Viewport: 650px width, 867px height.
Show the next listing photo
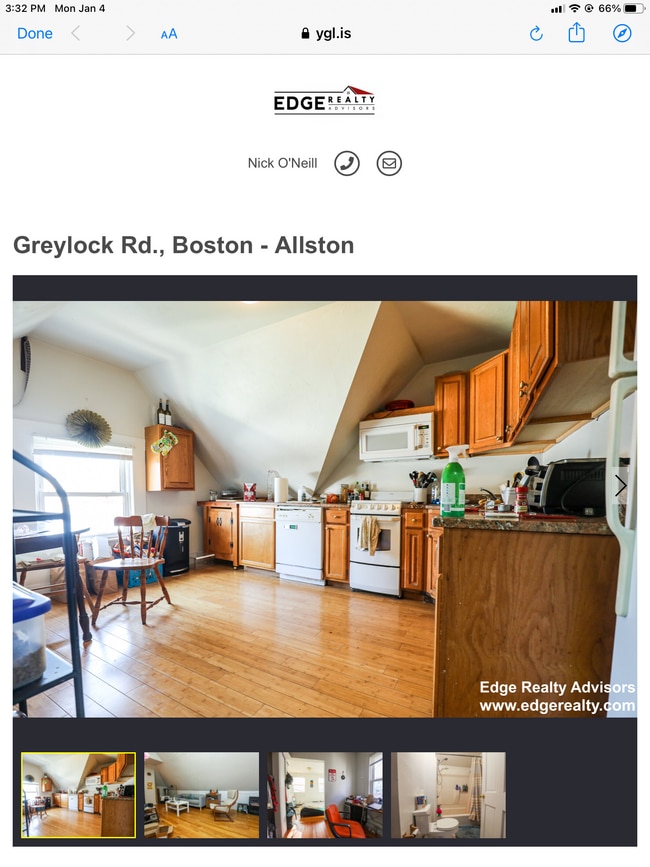pyautogui.click(x=620, y=486)
